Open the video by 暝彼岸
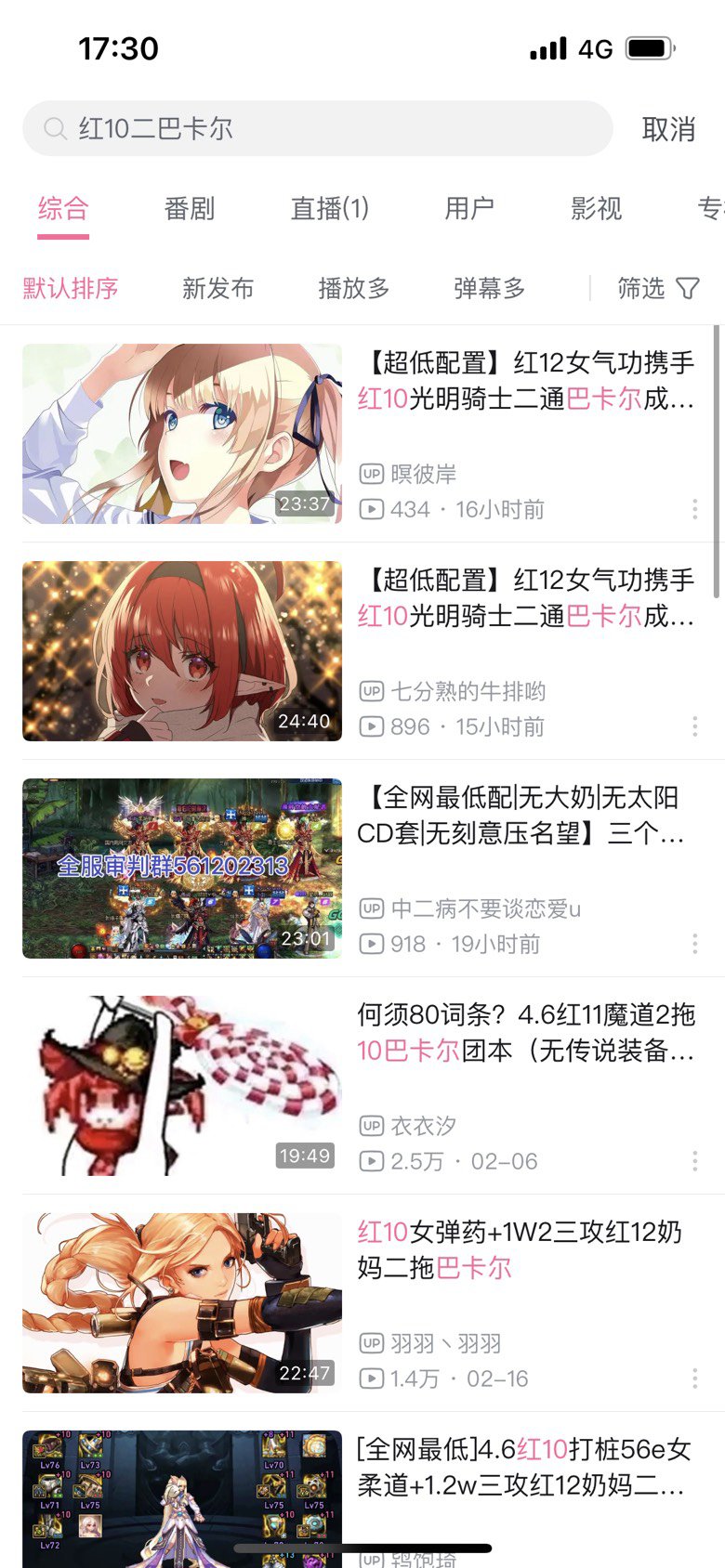Image resolution: width=725 pixels, height=1568 pixels. [182, 434]
